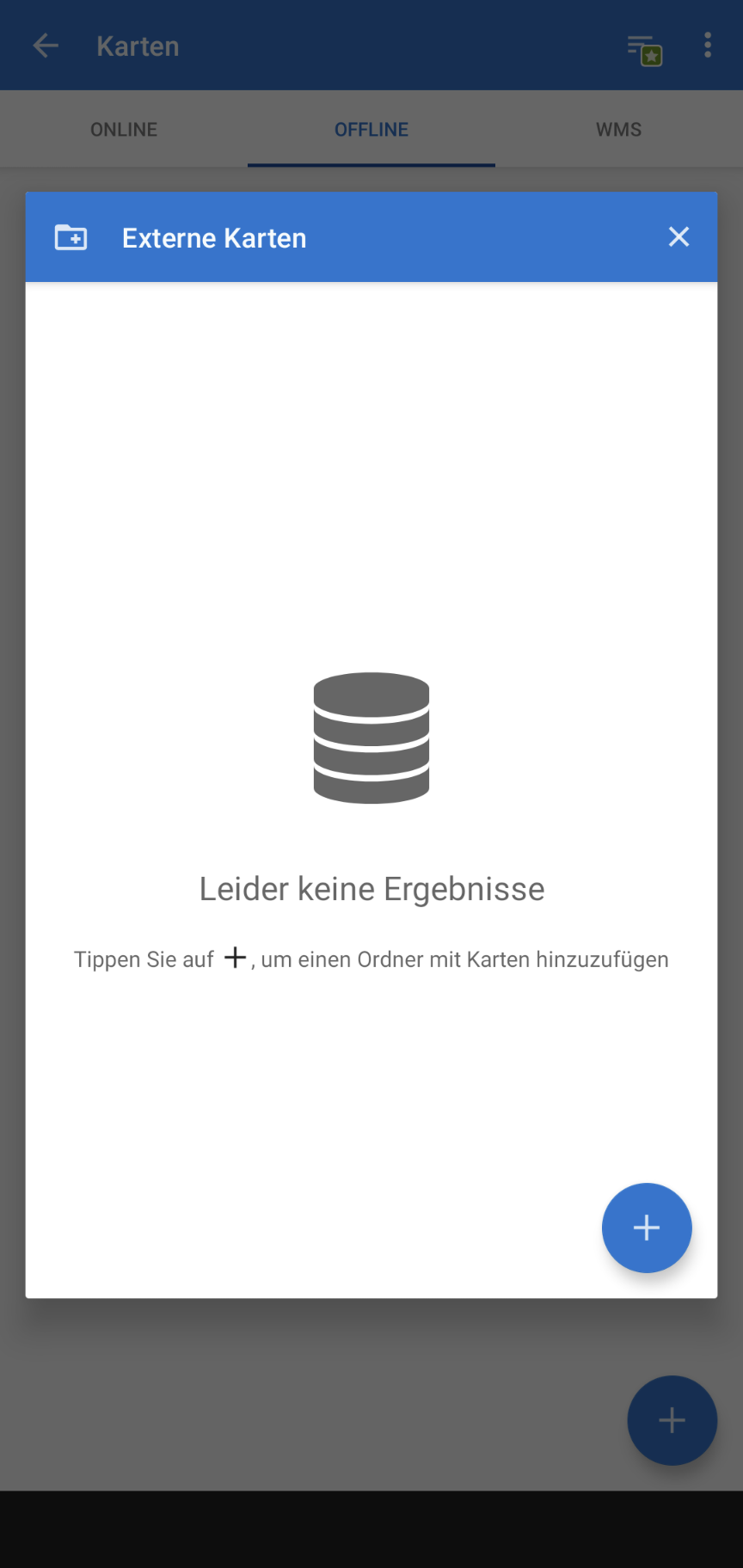Add a map folder with the plus button

coord(646,1228)
